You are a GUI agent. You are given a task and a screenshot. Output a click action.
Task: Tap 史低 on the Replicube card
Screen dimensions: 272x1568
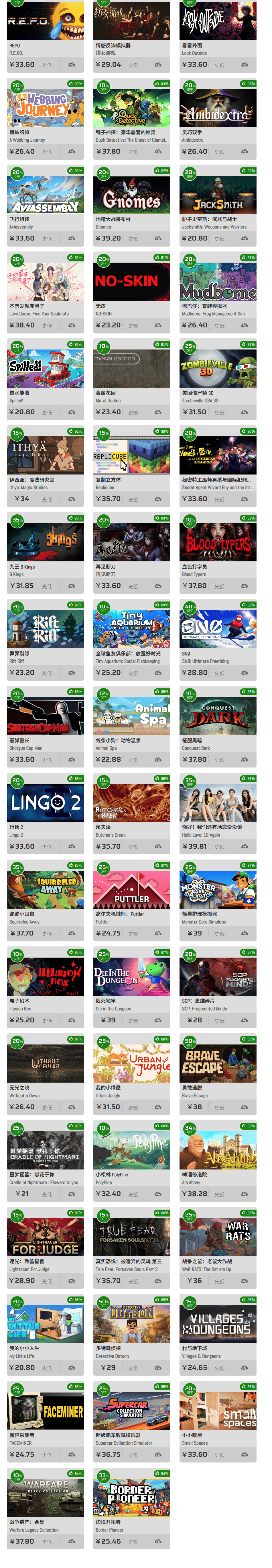(x=133, y=499)
